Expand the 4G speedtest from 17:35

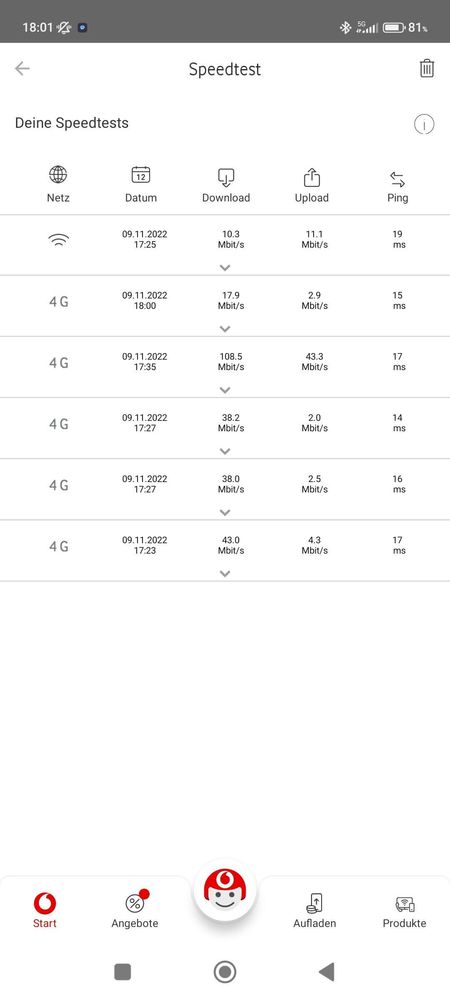coord(224,391)
